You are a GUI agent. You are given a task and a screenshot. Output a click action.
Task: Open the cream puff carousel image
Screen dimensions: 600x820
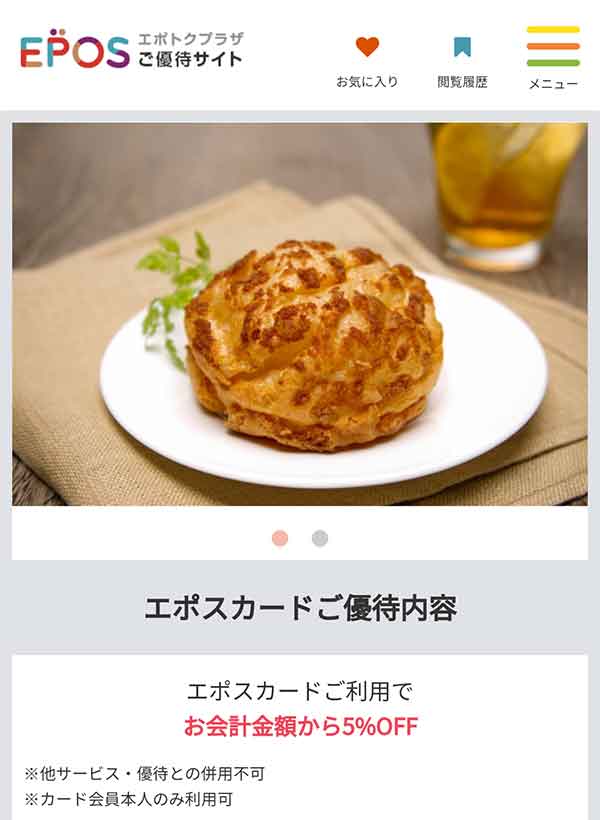300,314
